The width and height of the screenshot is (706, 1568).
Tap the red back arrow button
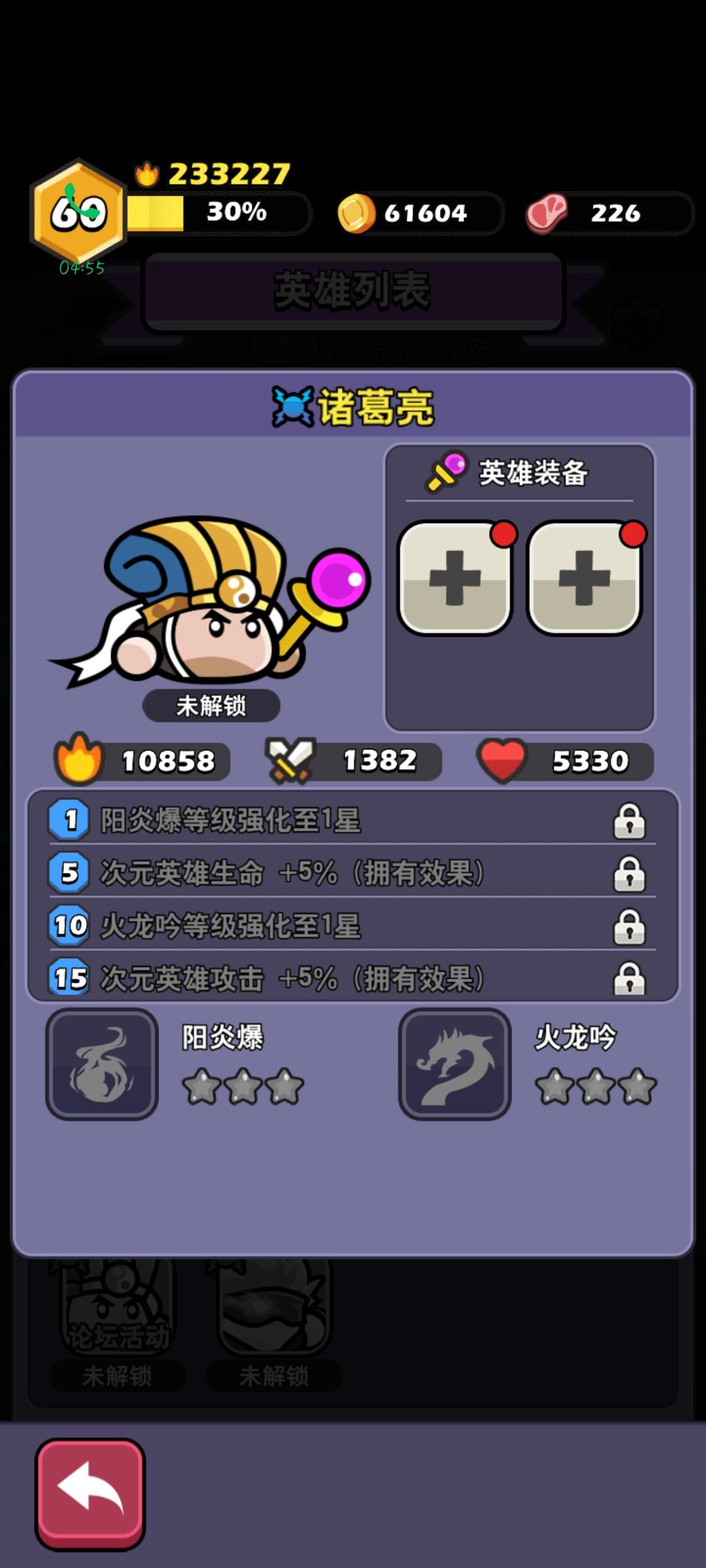pos(90,1494)
